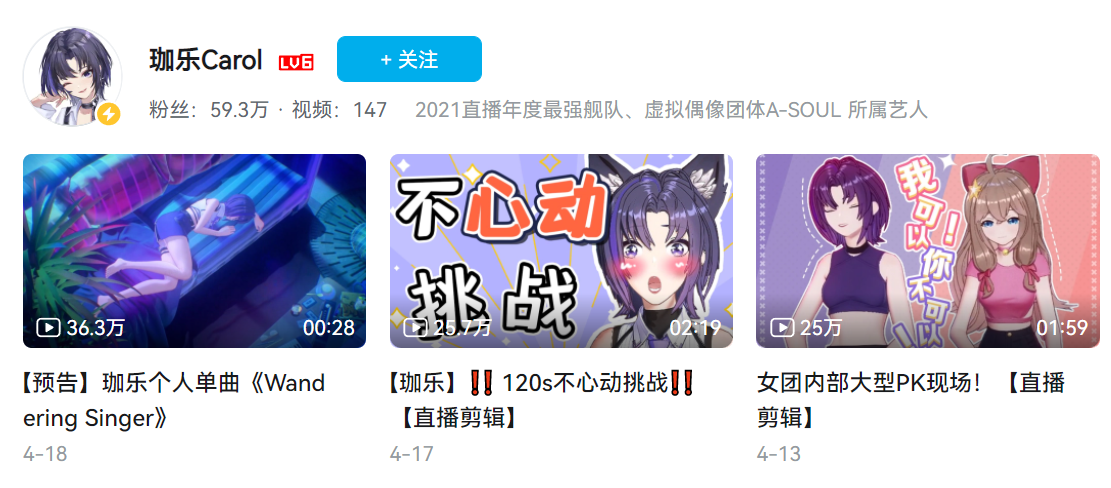The width and height of the screenshot is (1111, 488).
Task: Open 珈乐Carol's profile avatar
Action: (x=72, y=77)
